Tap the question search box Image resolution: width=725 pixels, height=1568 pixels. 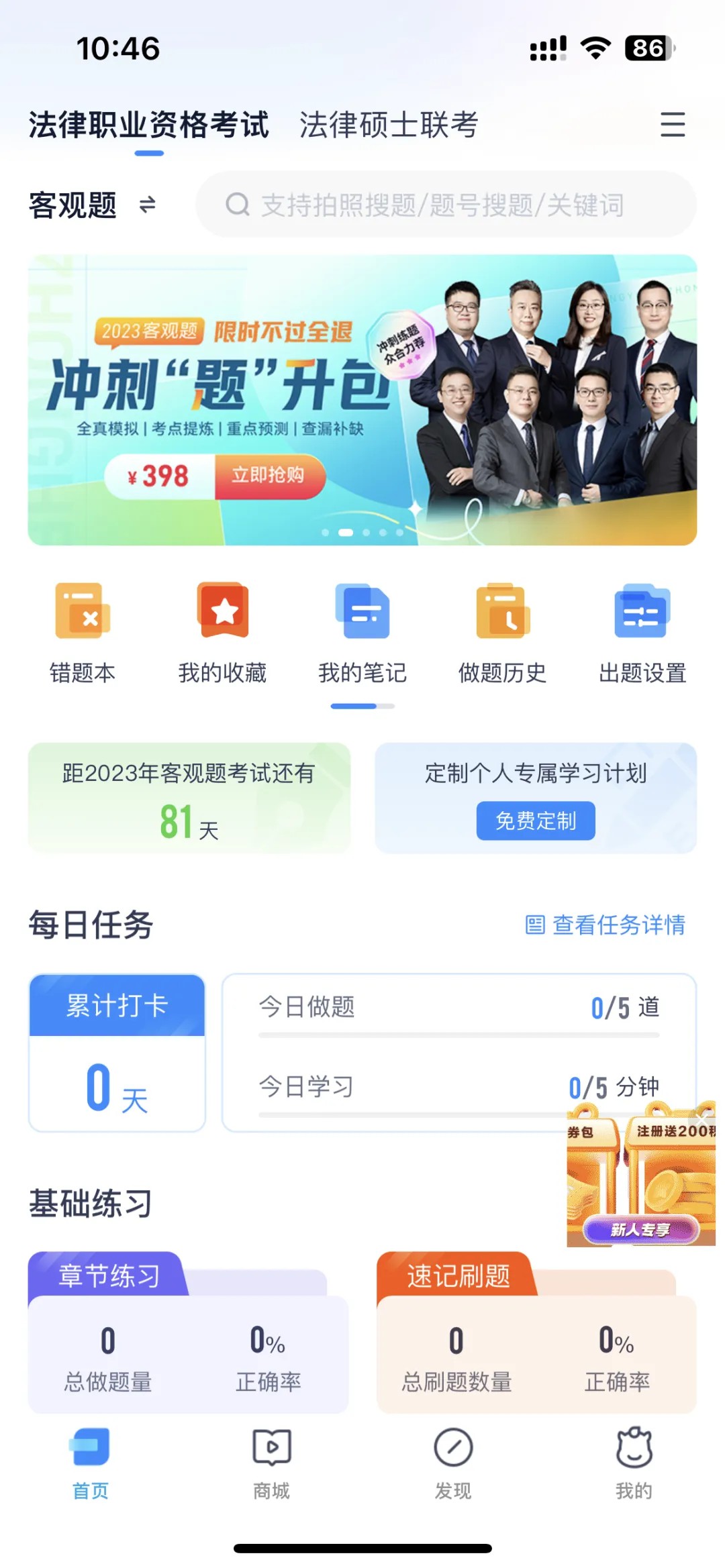pyautogui.click(x=445, y=205)
